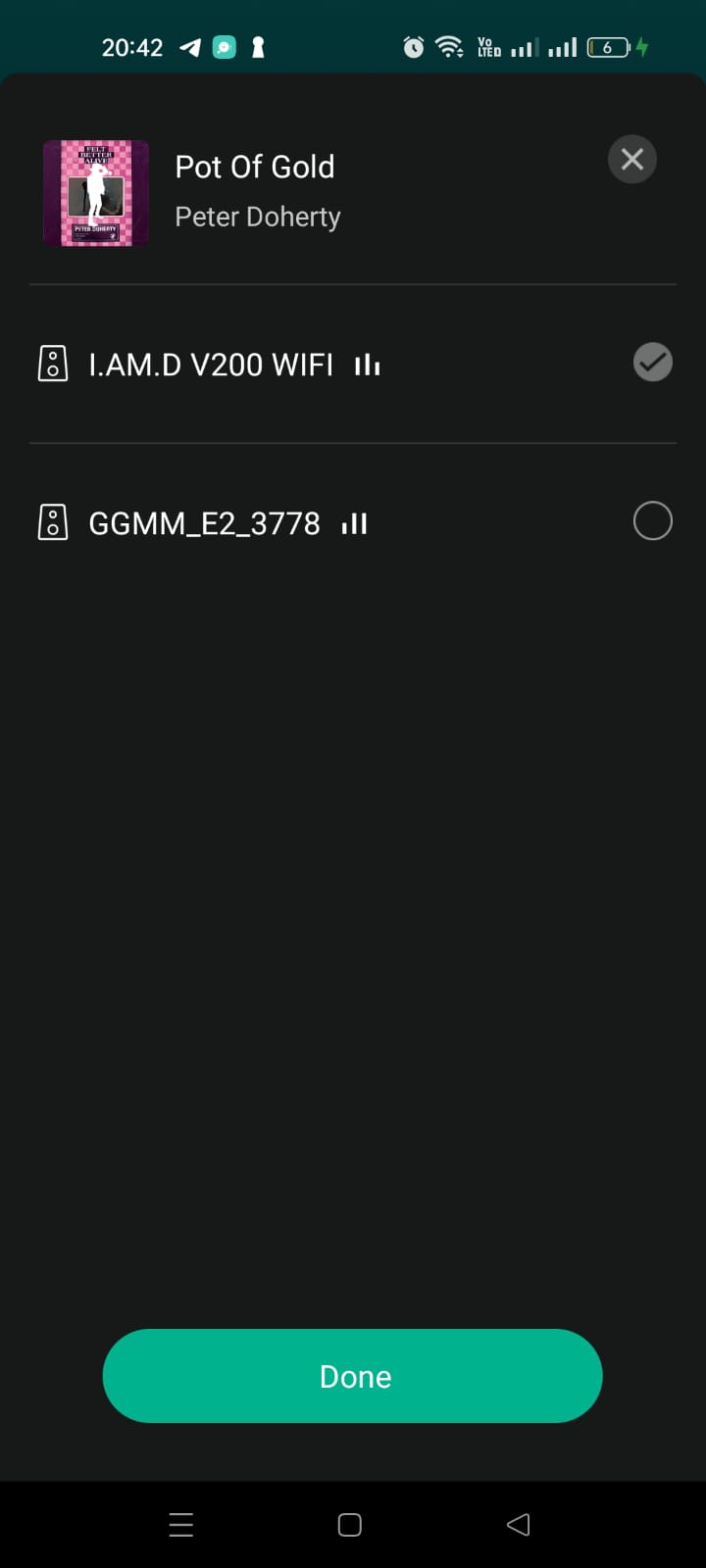Go back using the system back button
The height and width of the screenshot is (1568, 706).
518,1524
